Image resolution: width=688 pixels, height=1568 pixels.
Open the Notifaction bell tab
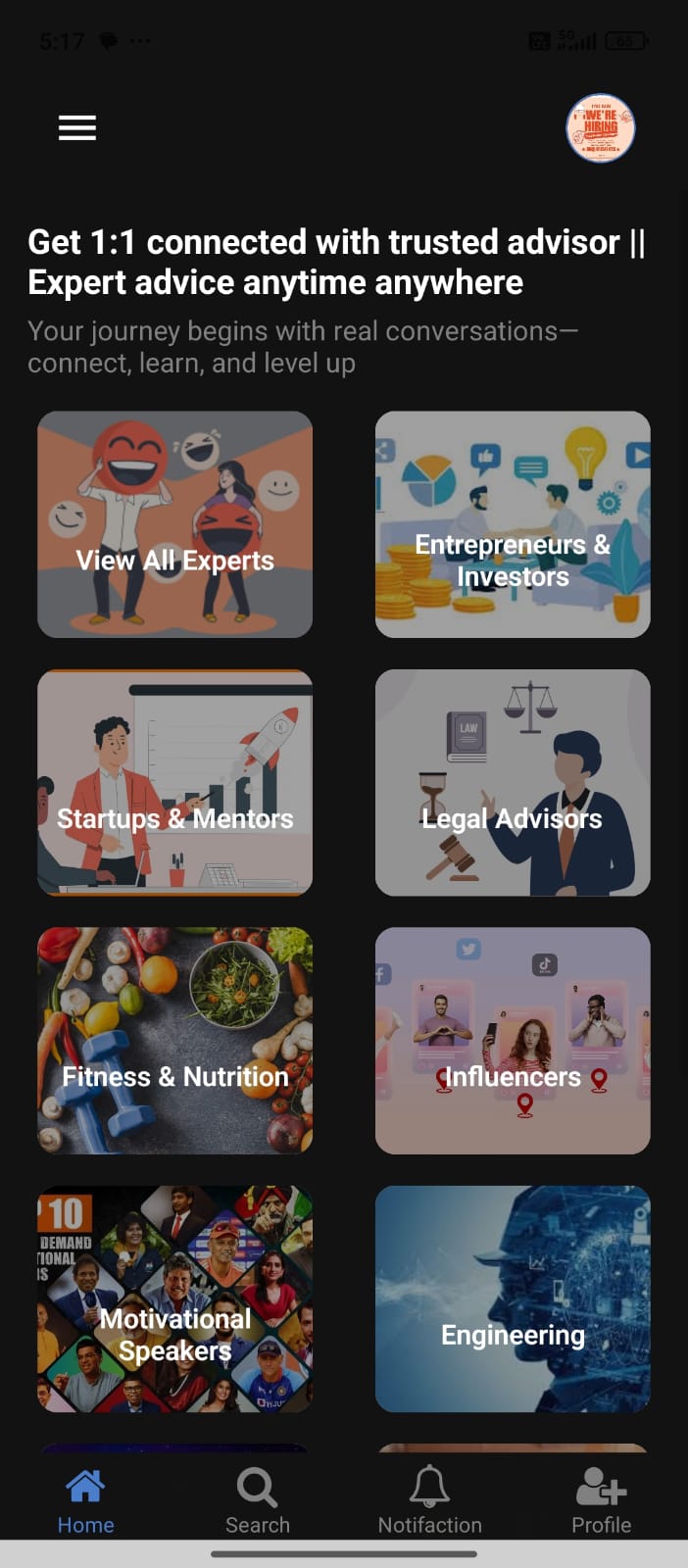tap(429, 1501)
